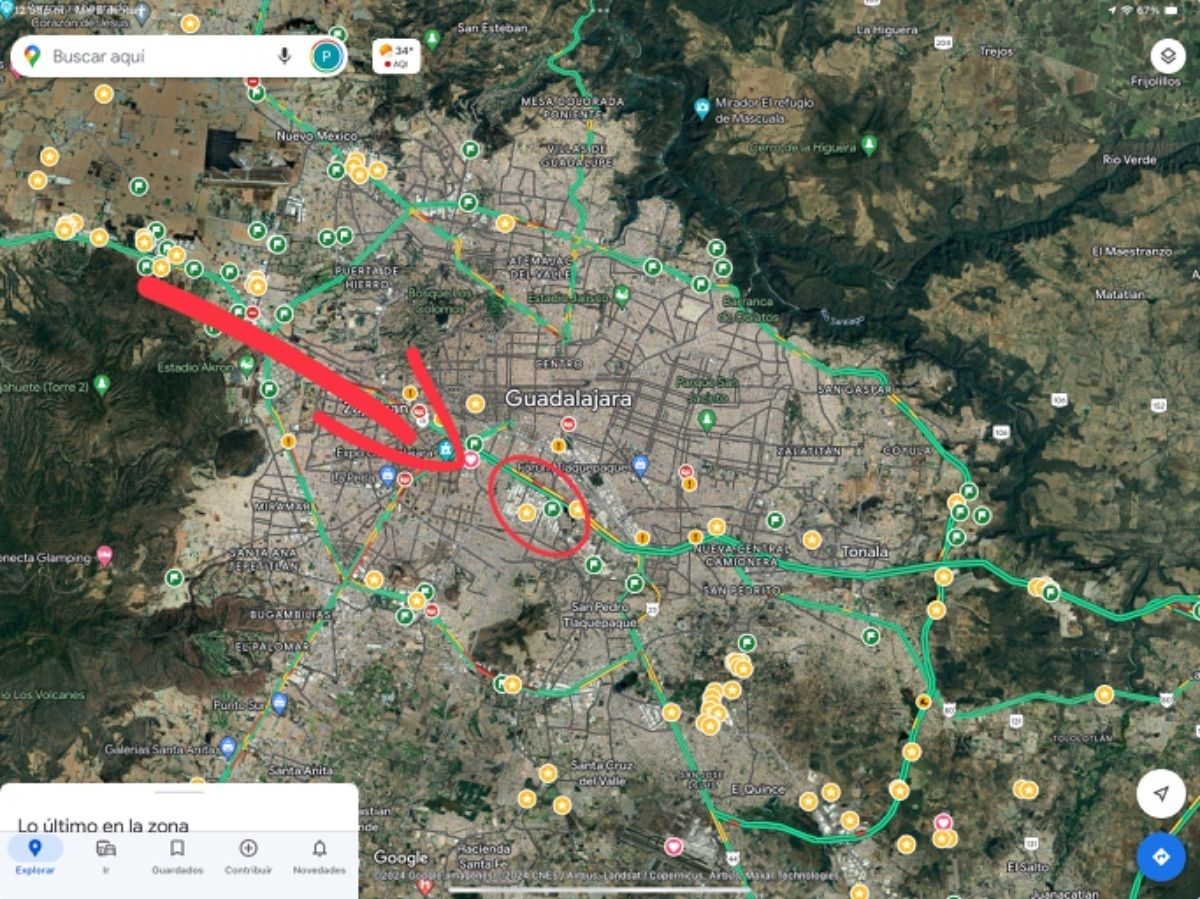Switch to the Explorar tab
This screenshot has width=1200, height=899.
(x=35, y=856)
